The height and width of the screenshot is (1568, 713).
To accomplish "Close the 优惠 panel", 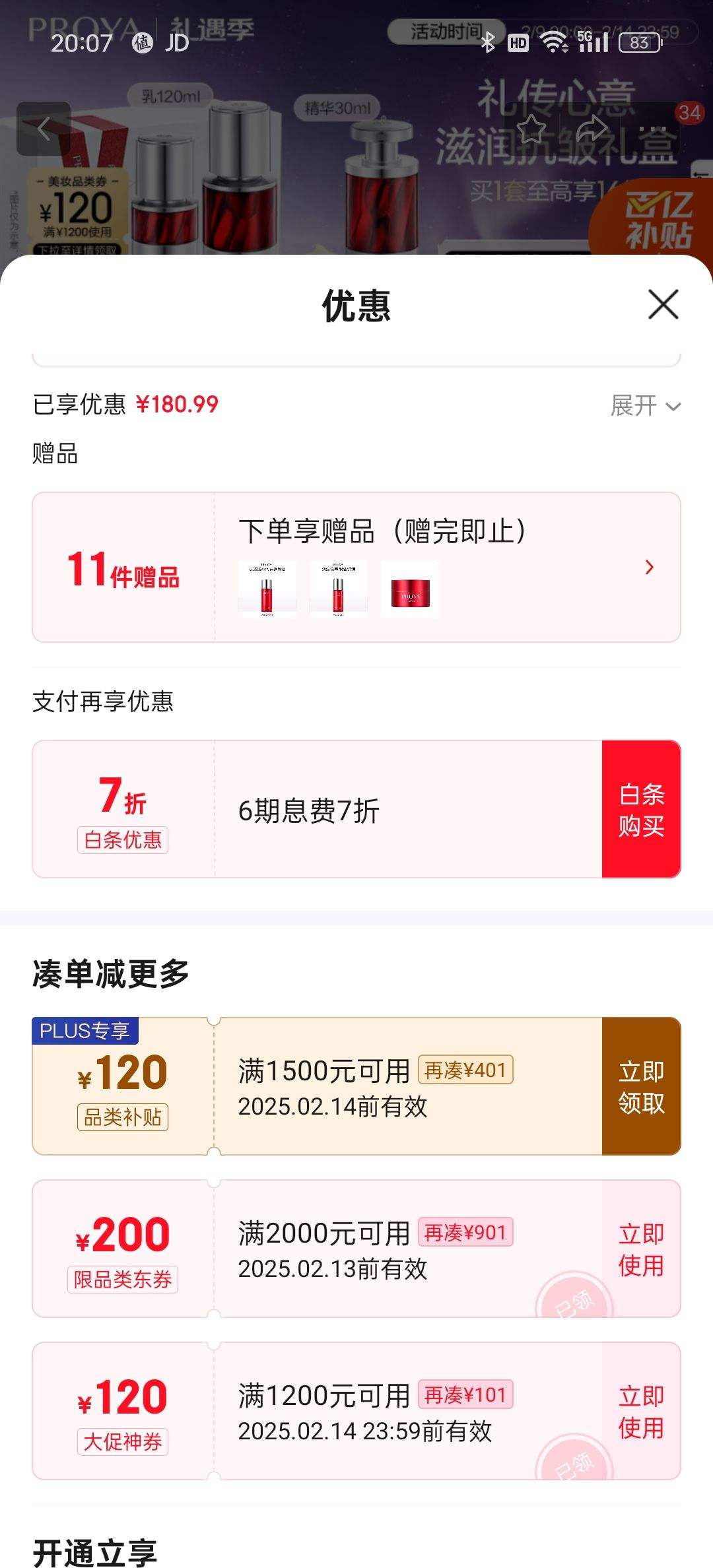I will coord(662,305).
